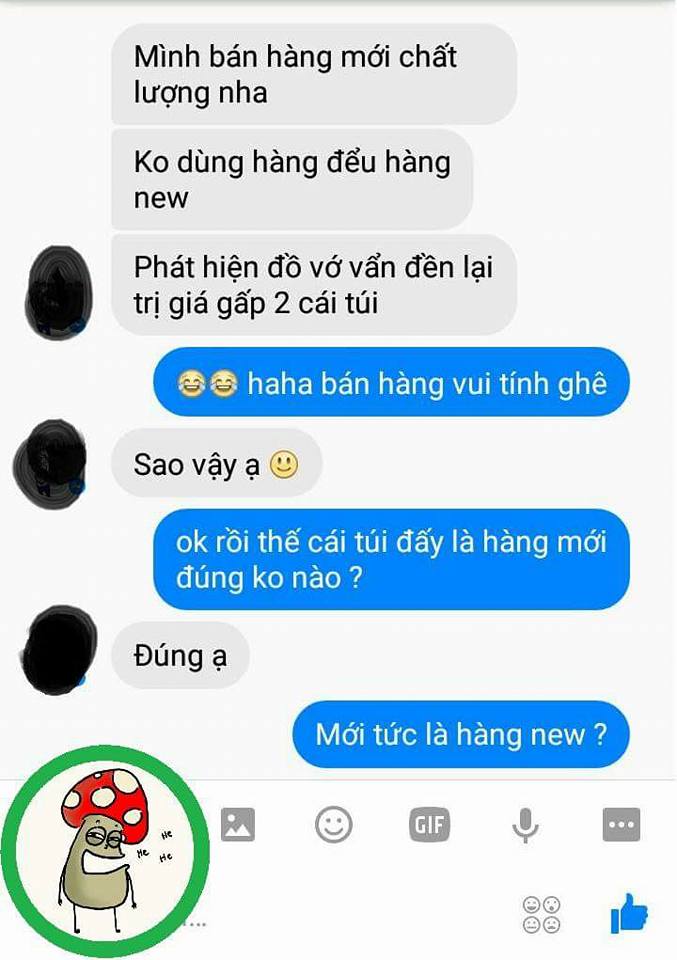677x960 pixels.
Task: Open the photo gallery picker
Action: pos(238,825)
